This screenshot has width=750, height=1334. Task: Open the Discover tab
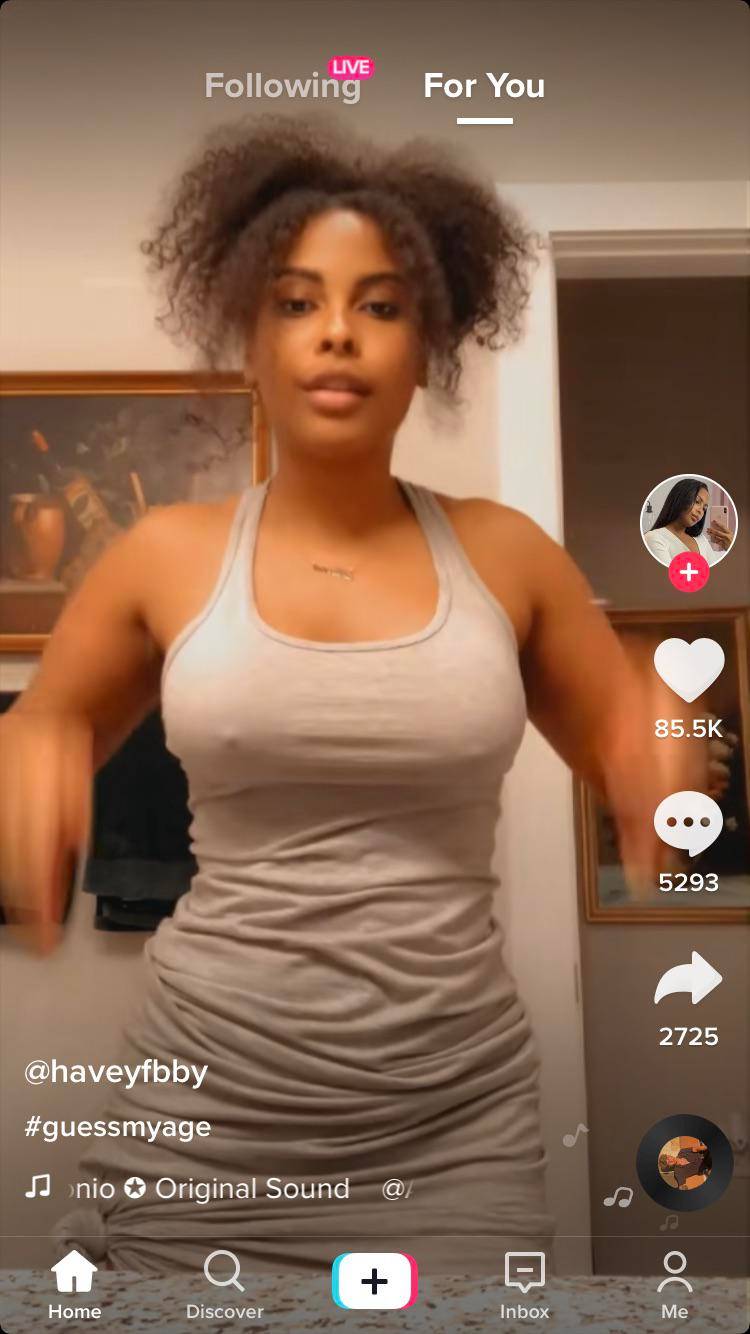pos(224,1286)
